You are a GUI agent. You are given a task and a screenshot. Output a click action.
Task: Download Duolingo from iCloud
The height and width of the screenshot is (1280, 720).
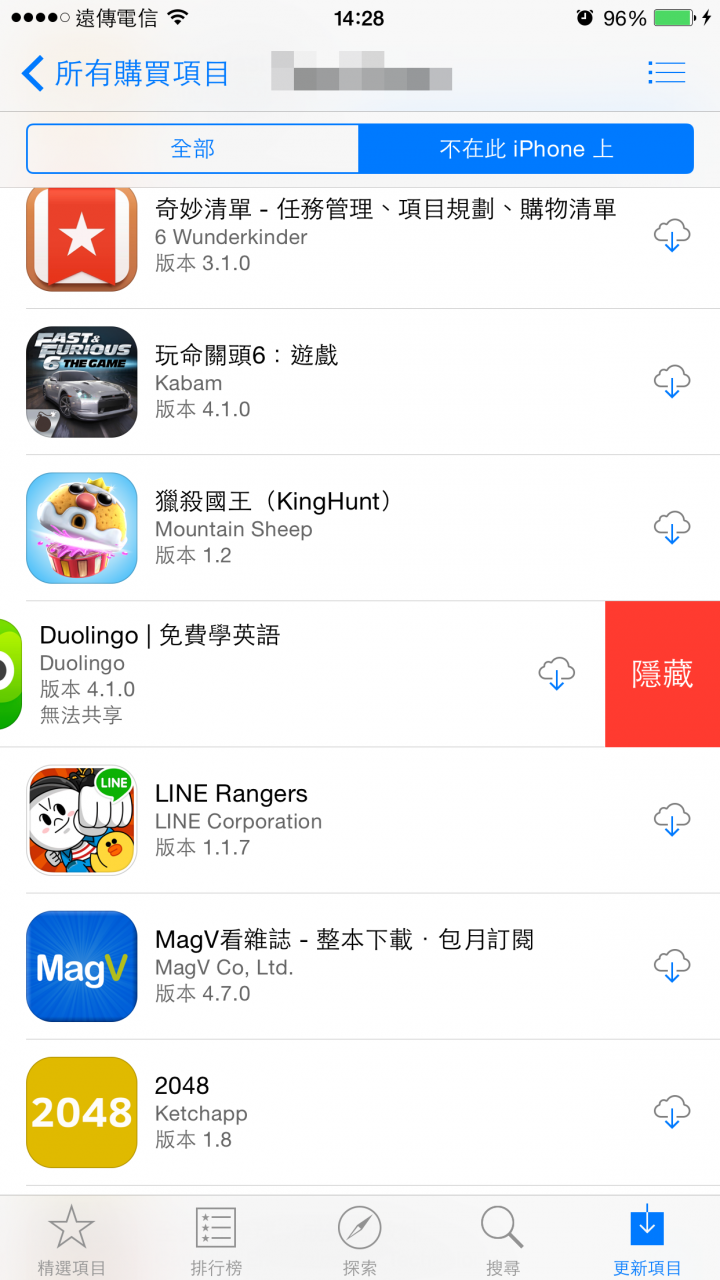(x=557, y=674)
